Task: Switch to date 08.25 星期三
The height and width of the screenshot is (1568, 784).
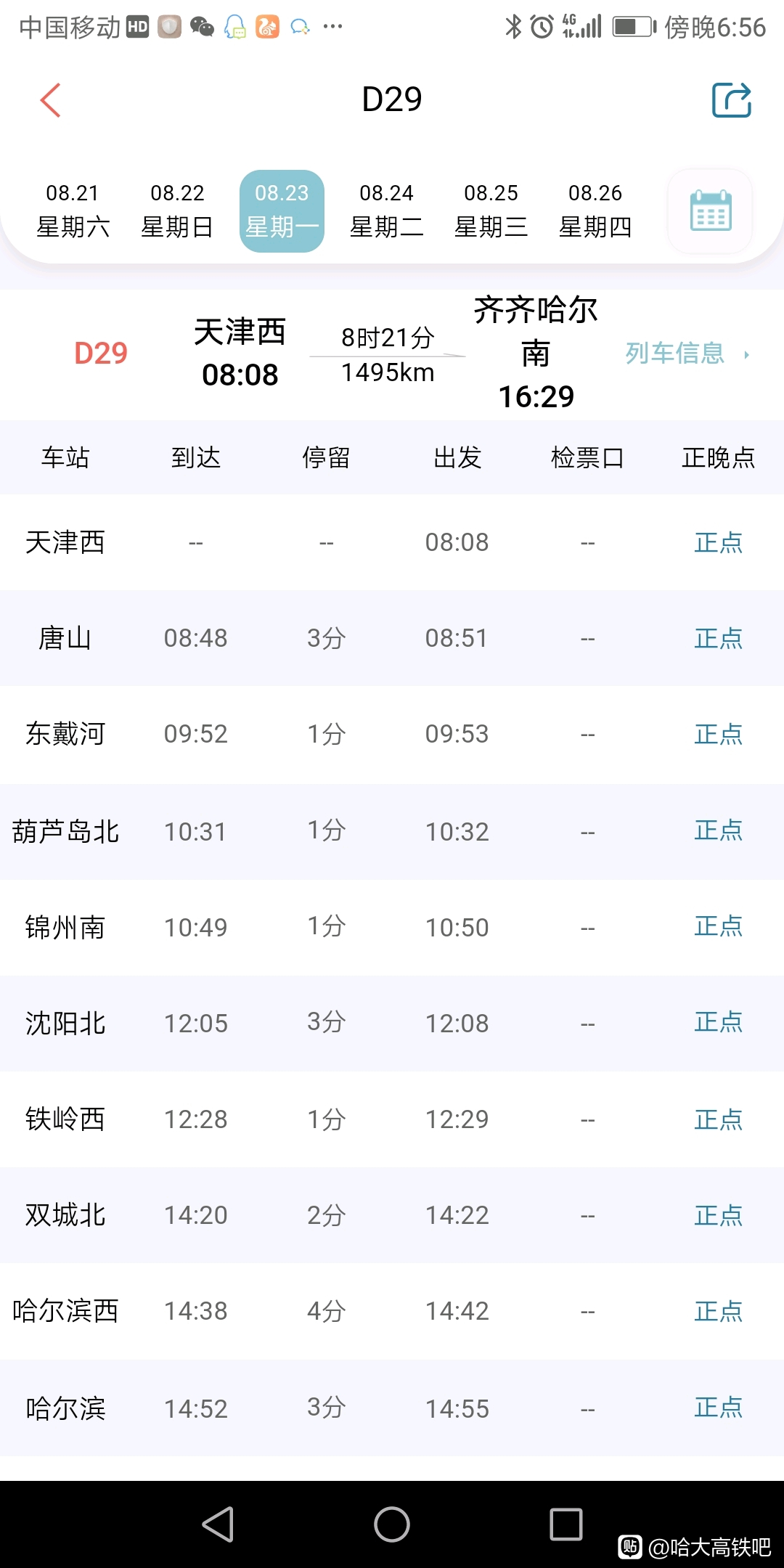Action: click(491, 211)
